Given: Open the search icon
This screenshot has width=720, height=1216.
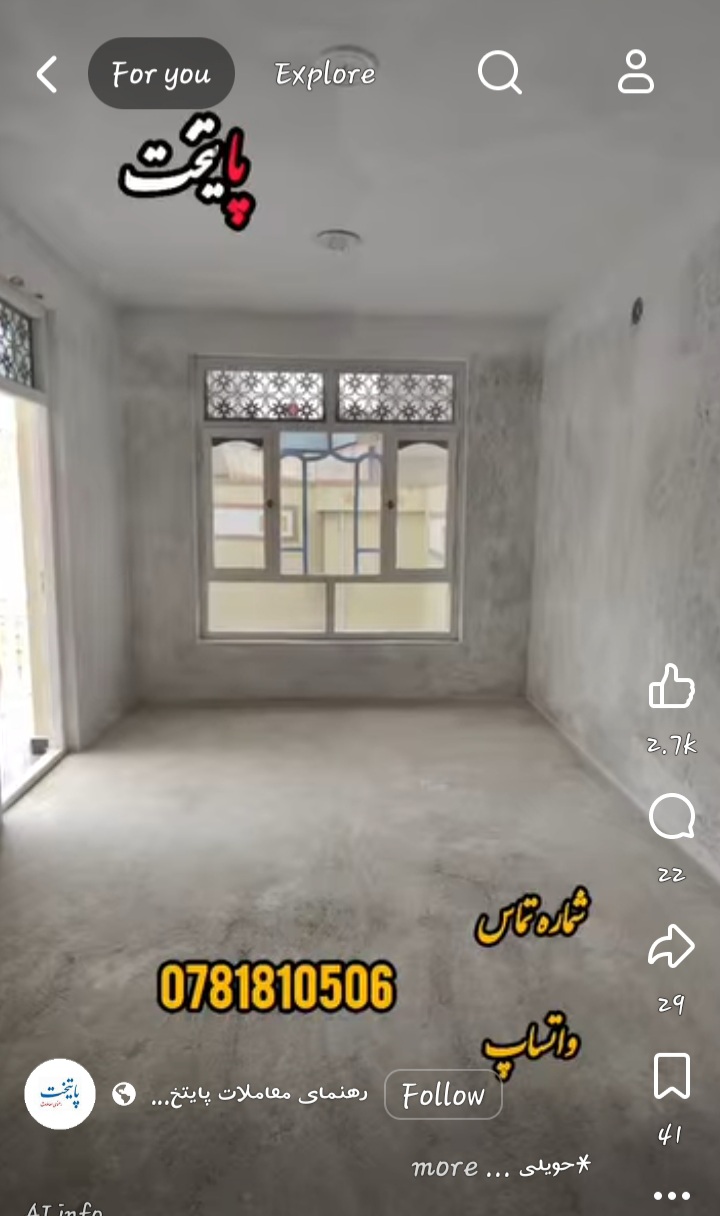Looking at the screenshot, I should [x=499, y=73].
